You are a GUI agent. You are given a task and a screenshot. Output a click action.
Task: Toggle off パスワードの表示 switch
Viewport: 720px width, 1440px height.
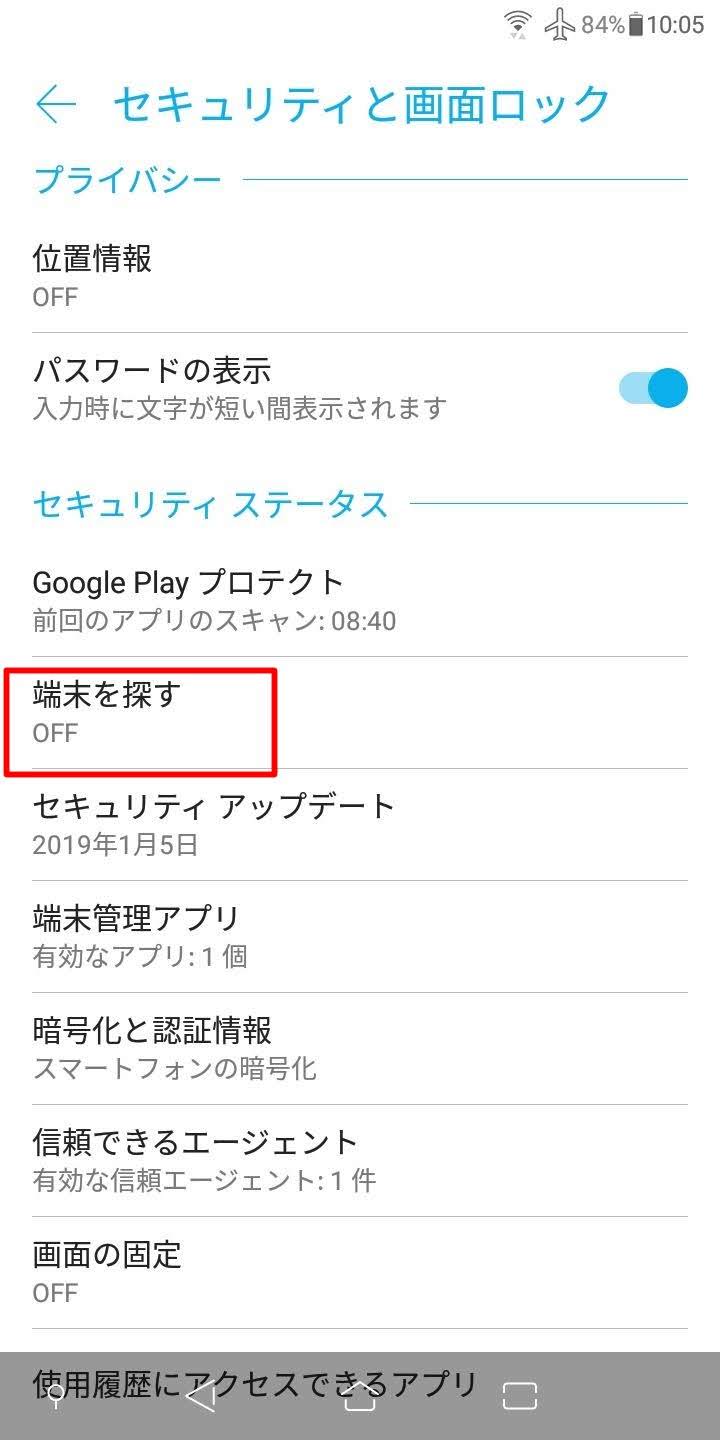654,388
